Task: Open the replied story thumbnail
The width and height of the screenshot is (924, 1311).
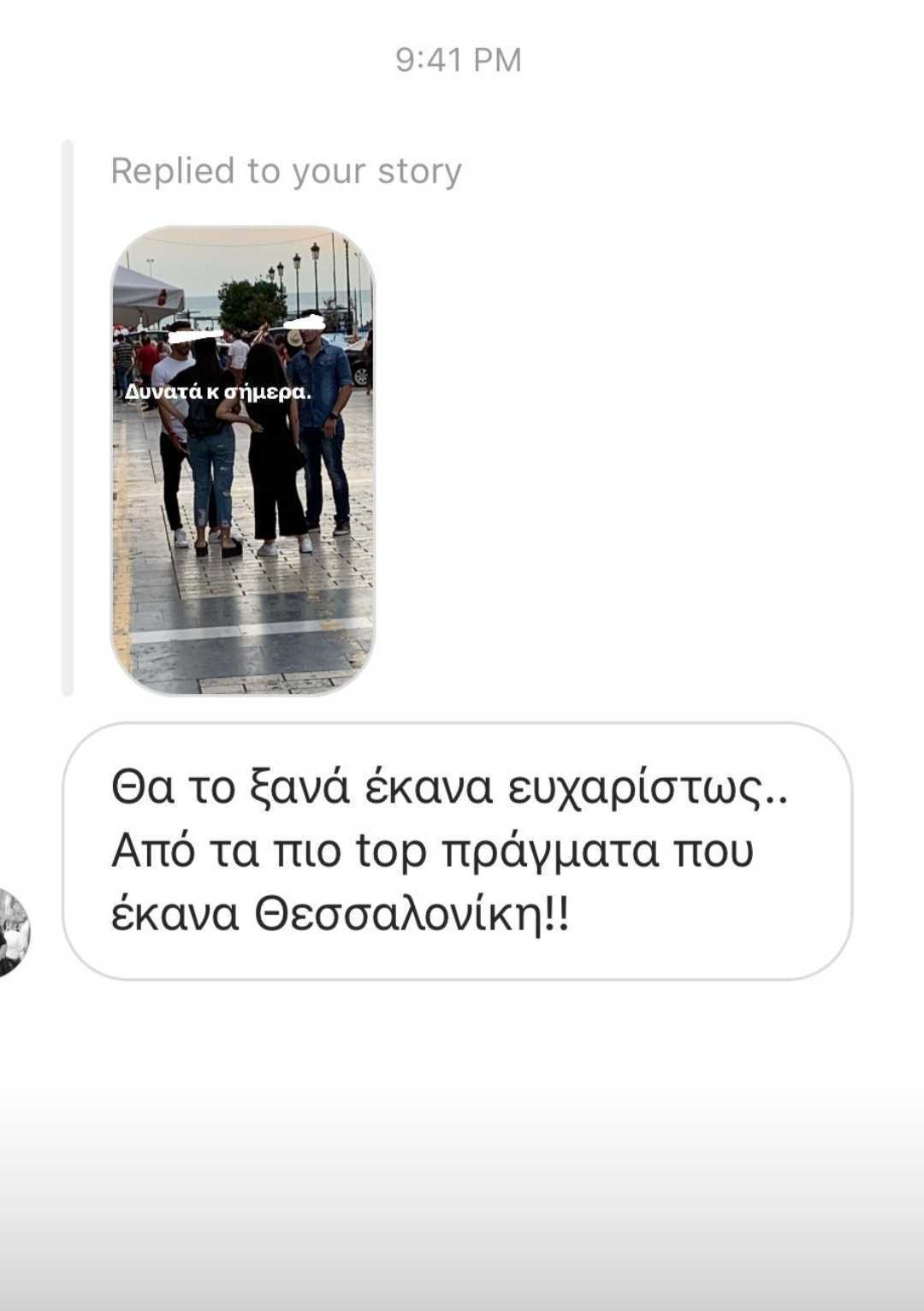Action: click(244, 460)
